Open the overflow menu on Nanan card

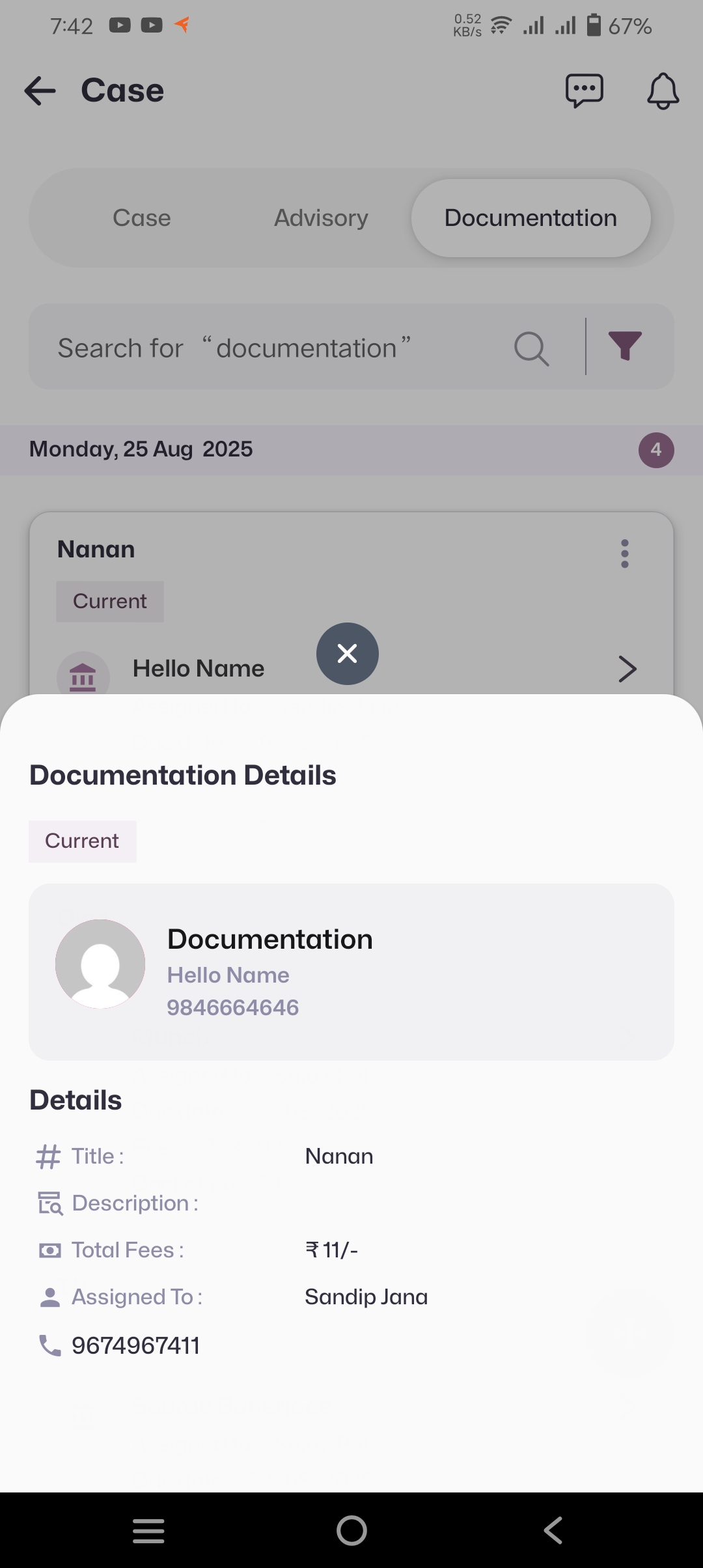[x=625, y=553]
